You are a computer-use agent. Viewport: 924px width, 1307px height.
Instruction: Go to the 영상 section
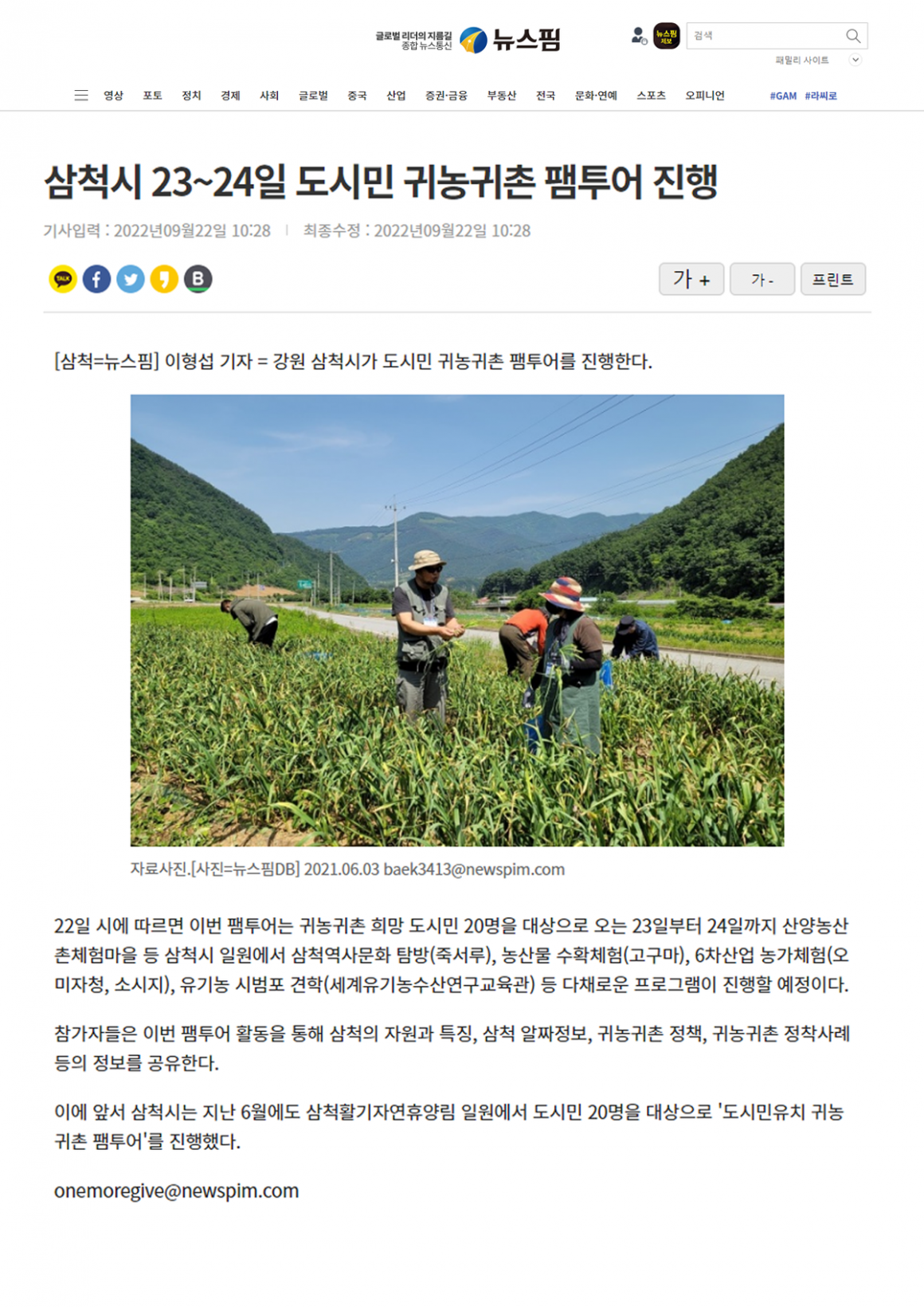click(113, 96)
